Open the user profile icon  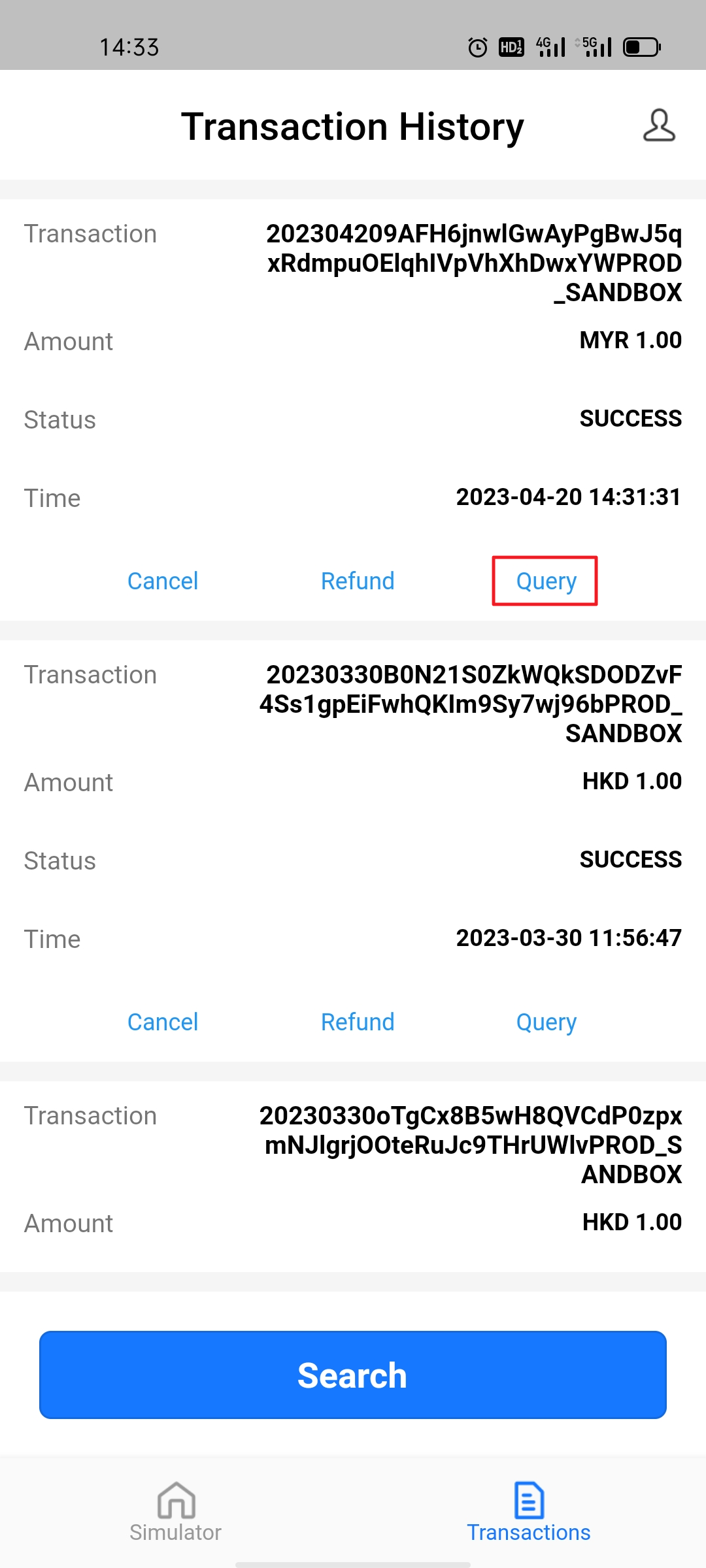point(658,125)
